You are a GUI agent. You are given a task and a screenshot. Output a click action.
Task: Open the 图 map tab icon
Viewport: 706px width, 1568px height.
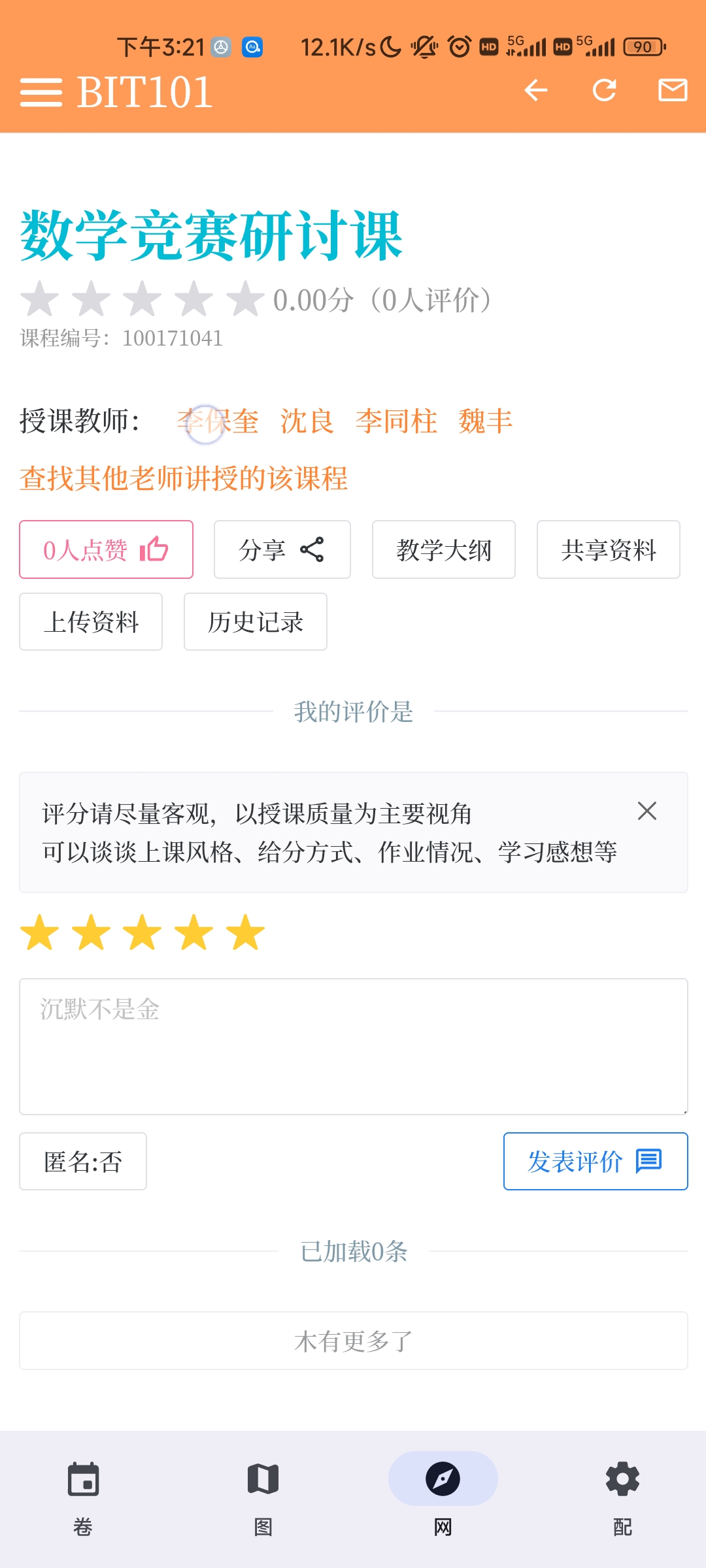(x=263, y=1478)
